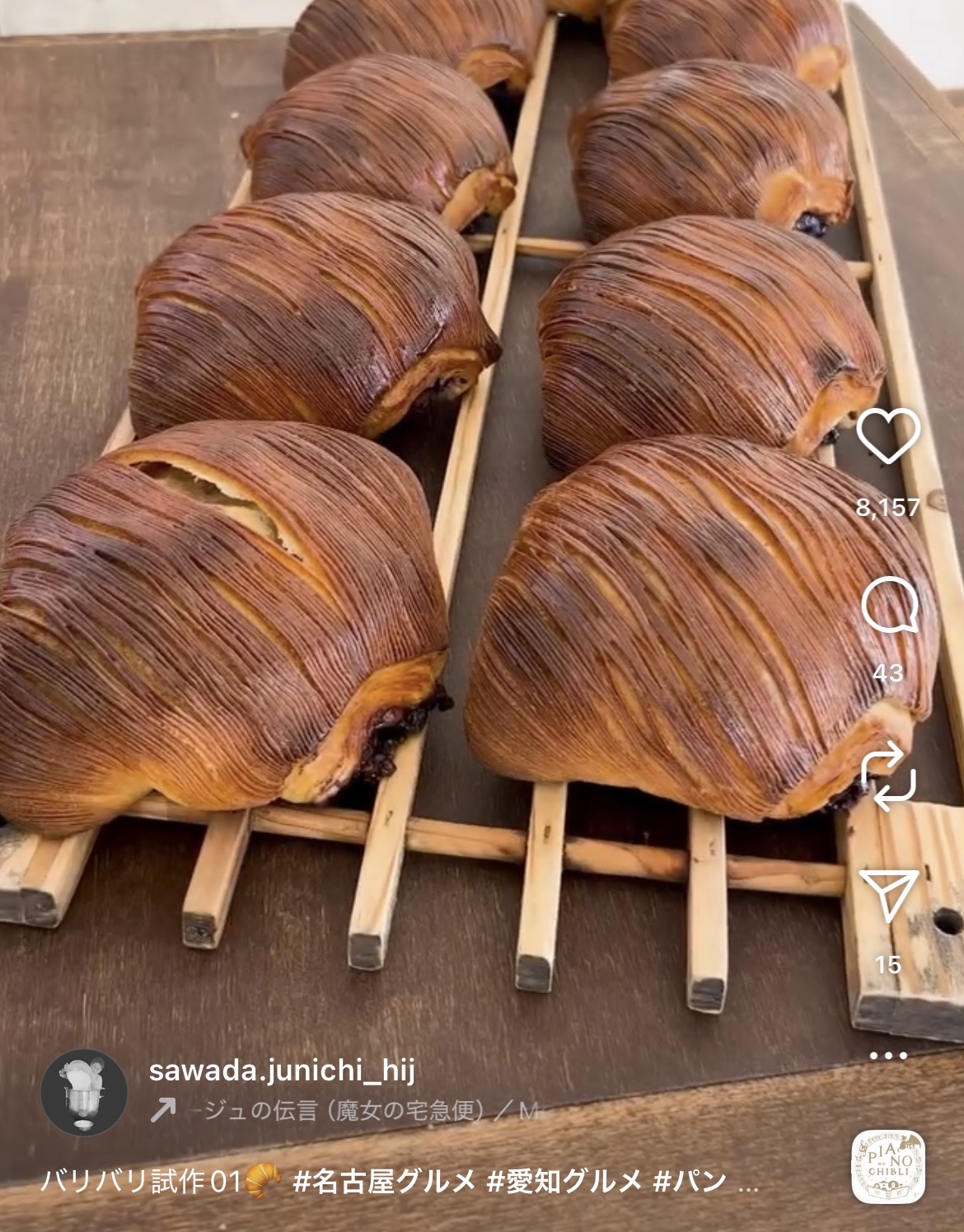Share the reel via the paper plane
The width and height of the screenshot is (964, 1232).
[888, 896]
